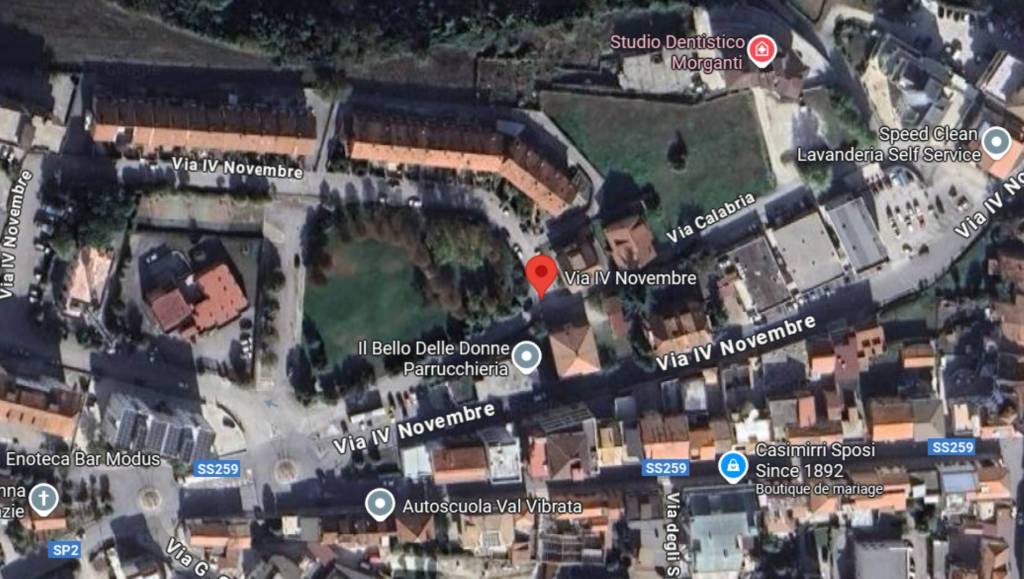Screen dimensions: 1024x579
Task: Open the Studio Dentistico Morganti marker
Action: pyautogui.click(x=762, y=50)
